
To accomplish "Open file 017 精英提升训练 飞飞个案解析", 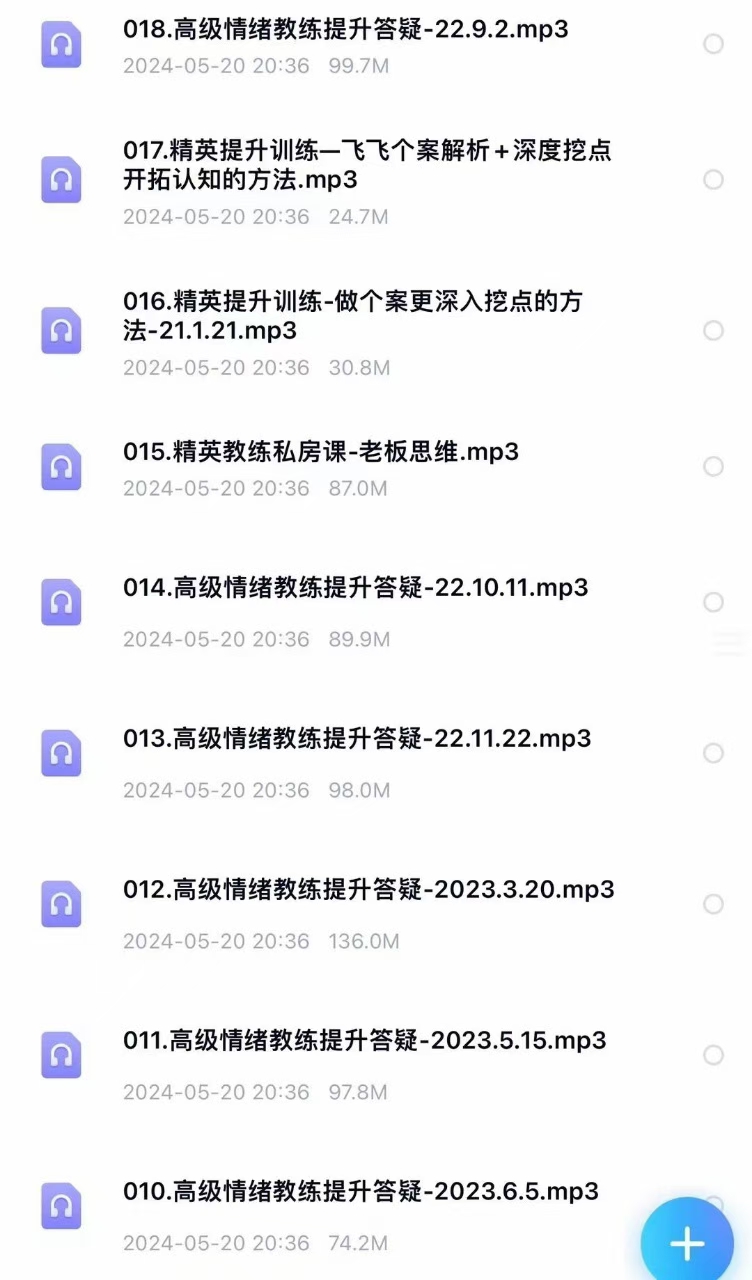I will (367, 166).
